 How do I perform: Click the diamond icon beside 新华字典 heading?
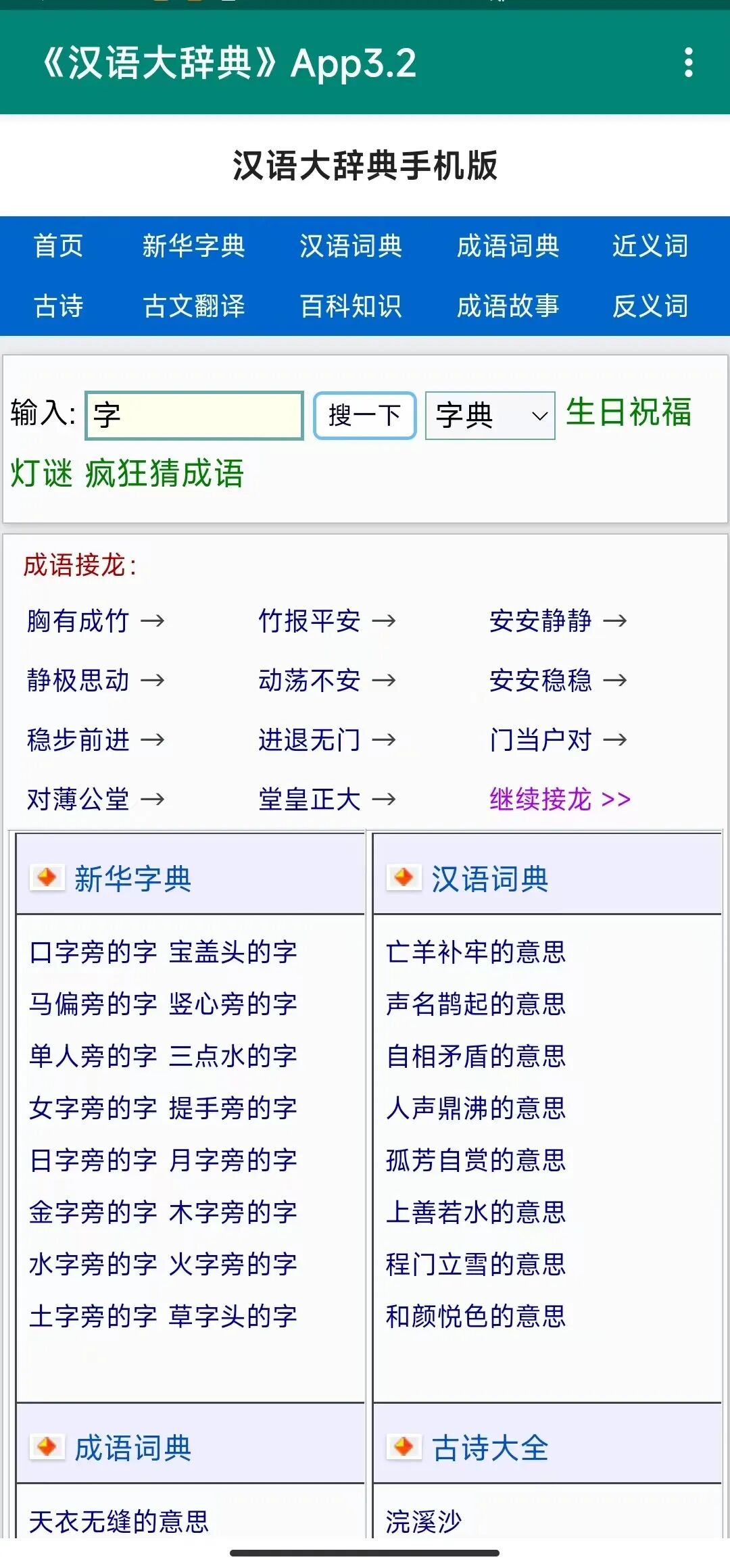47,877
